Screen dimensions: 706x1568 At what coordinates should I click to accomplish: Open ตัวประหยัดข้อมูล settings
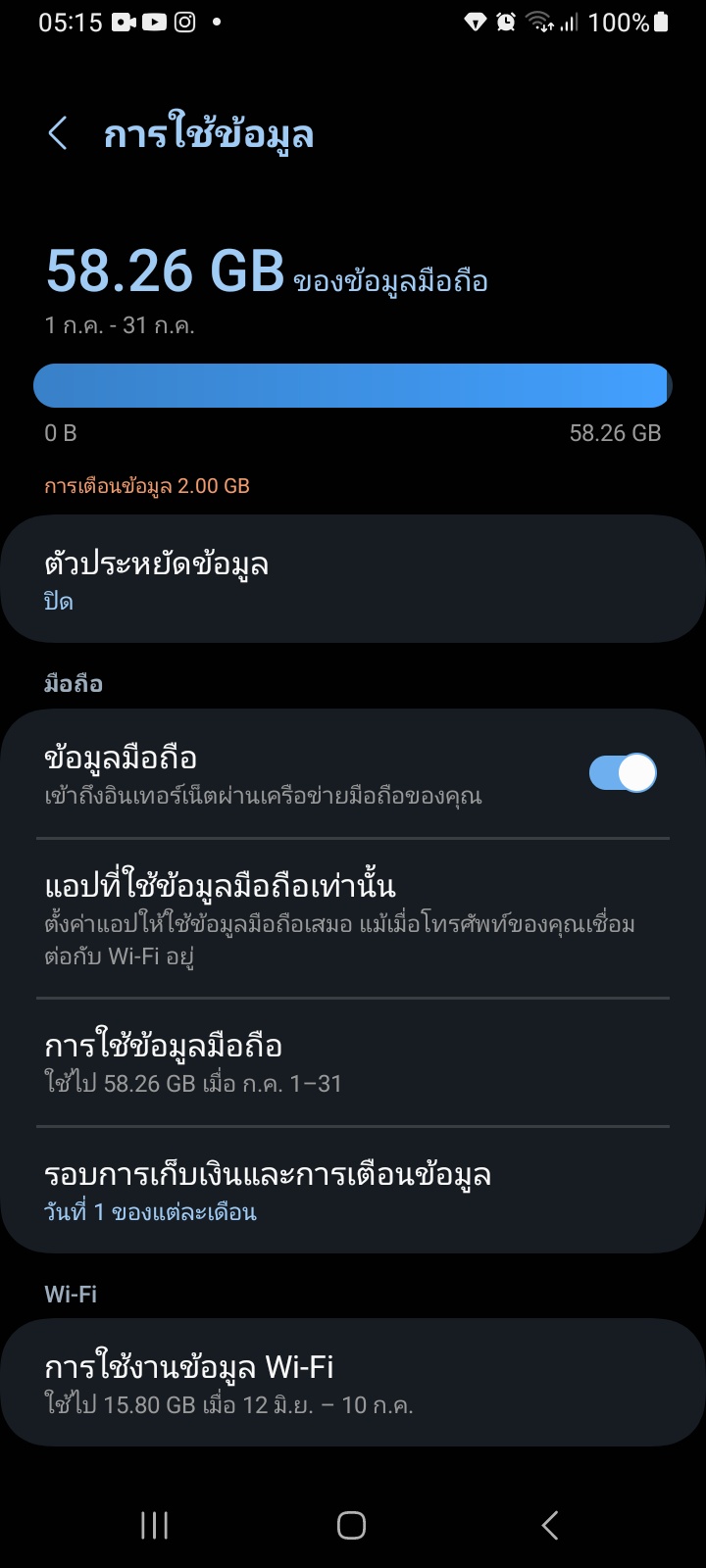(x=353, y=580)
